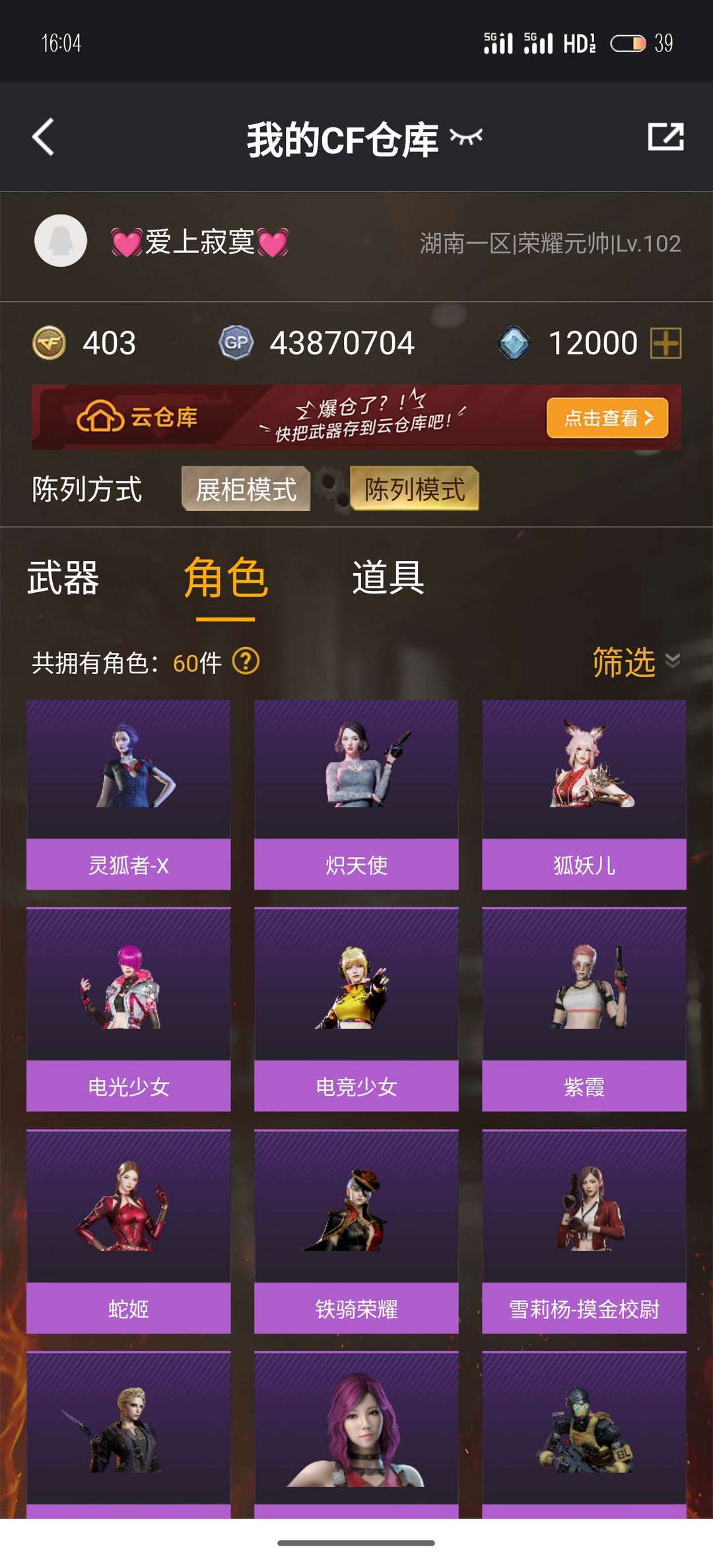The image size is (713, 1568).
Task: Select 展柜模式 display mode
Action: 246,489
